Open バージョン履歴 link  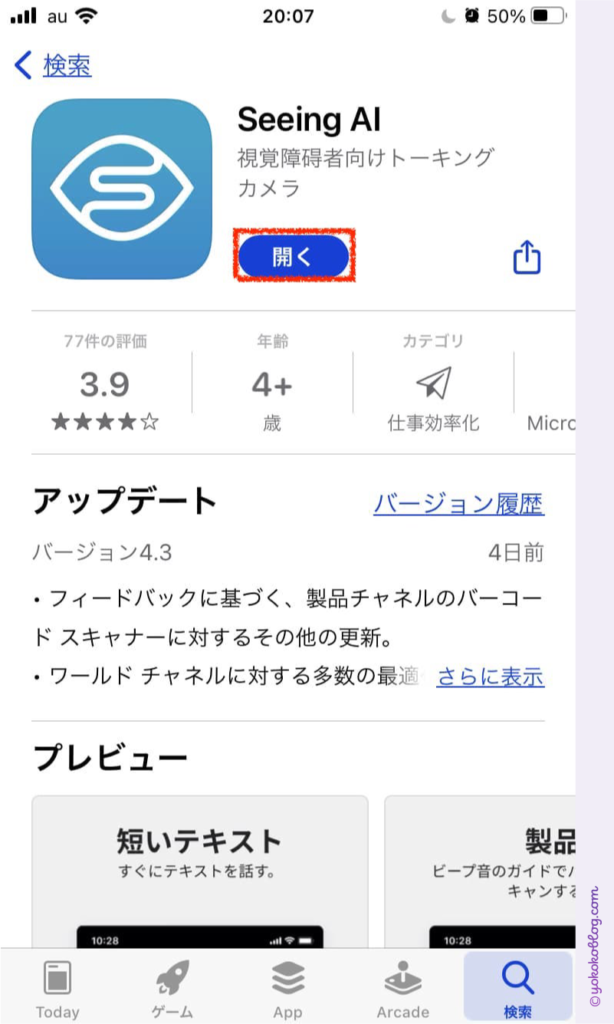point(459,504)
